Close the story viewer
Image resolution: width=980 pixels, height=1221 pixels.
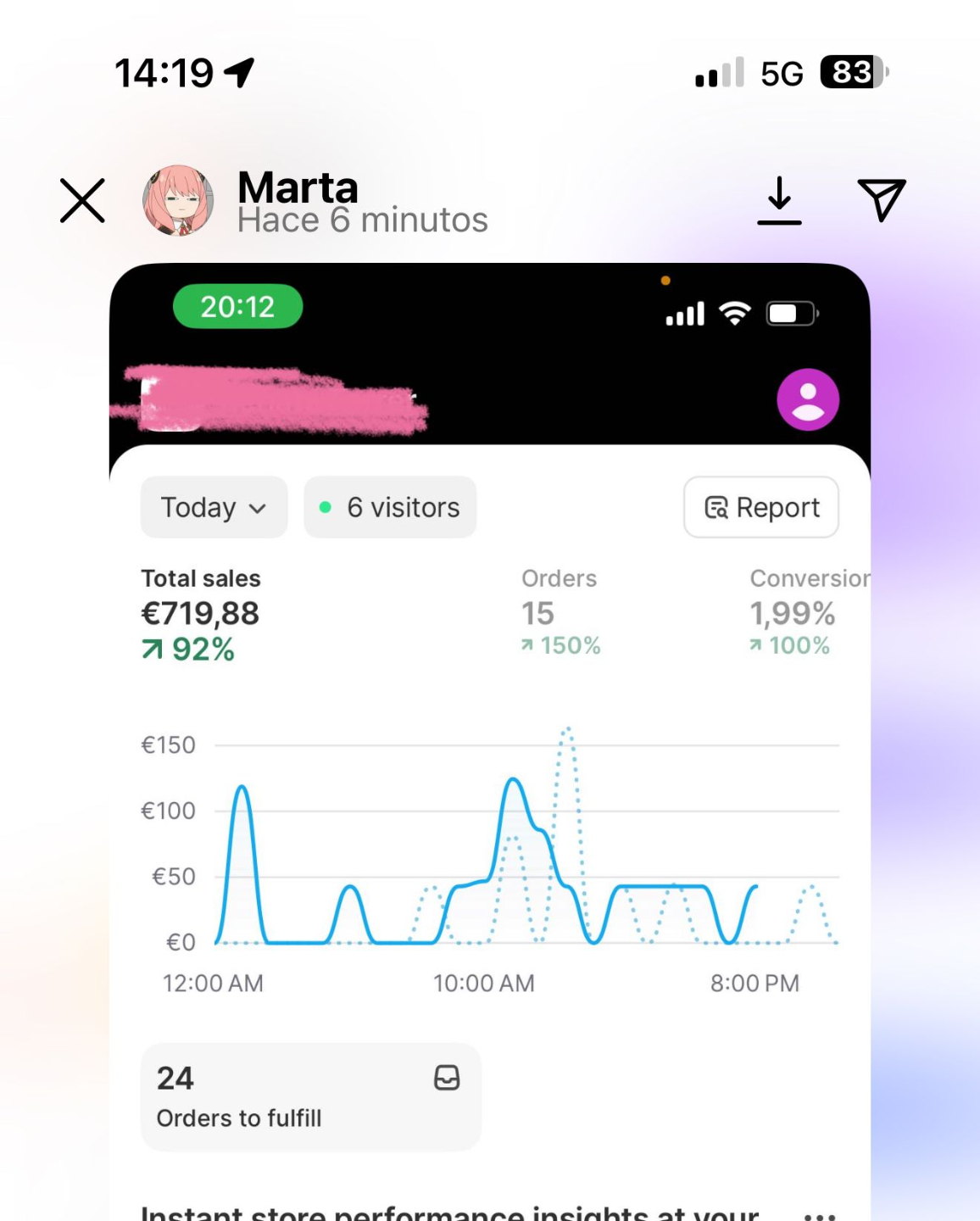pos(82,200)
